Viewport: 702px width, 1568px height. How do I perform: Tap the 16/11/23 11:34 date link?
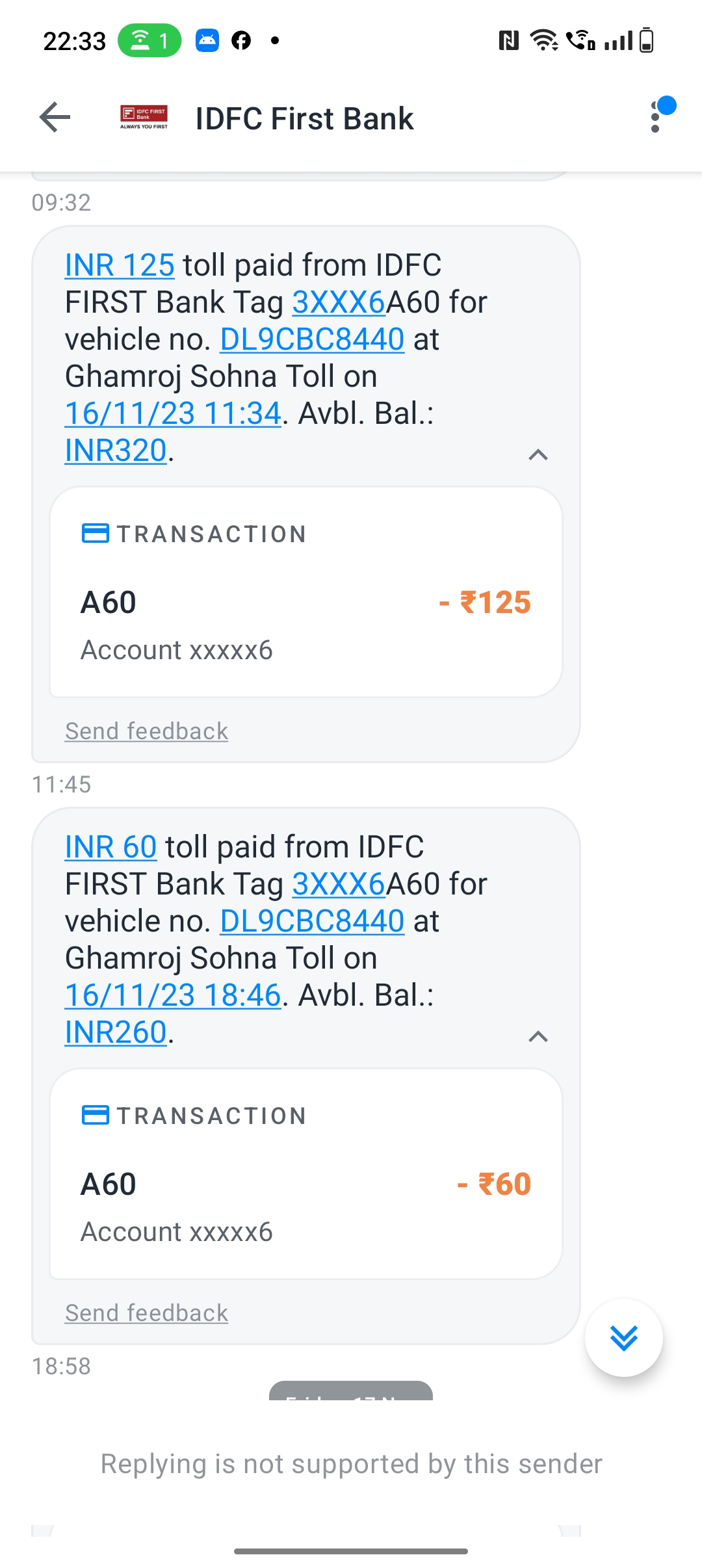173,413
